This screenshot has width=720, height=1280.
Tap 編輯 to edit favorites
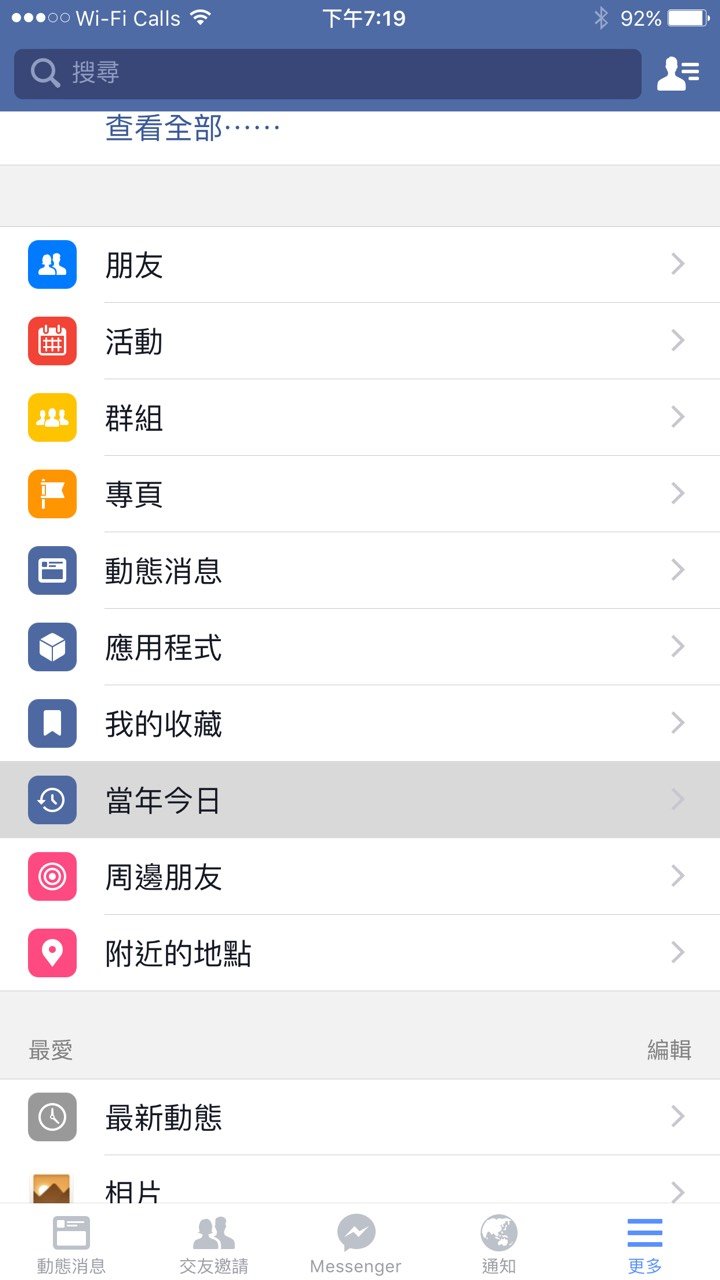coord(669,1050)
